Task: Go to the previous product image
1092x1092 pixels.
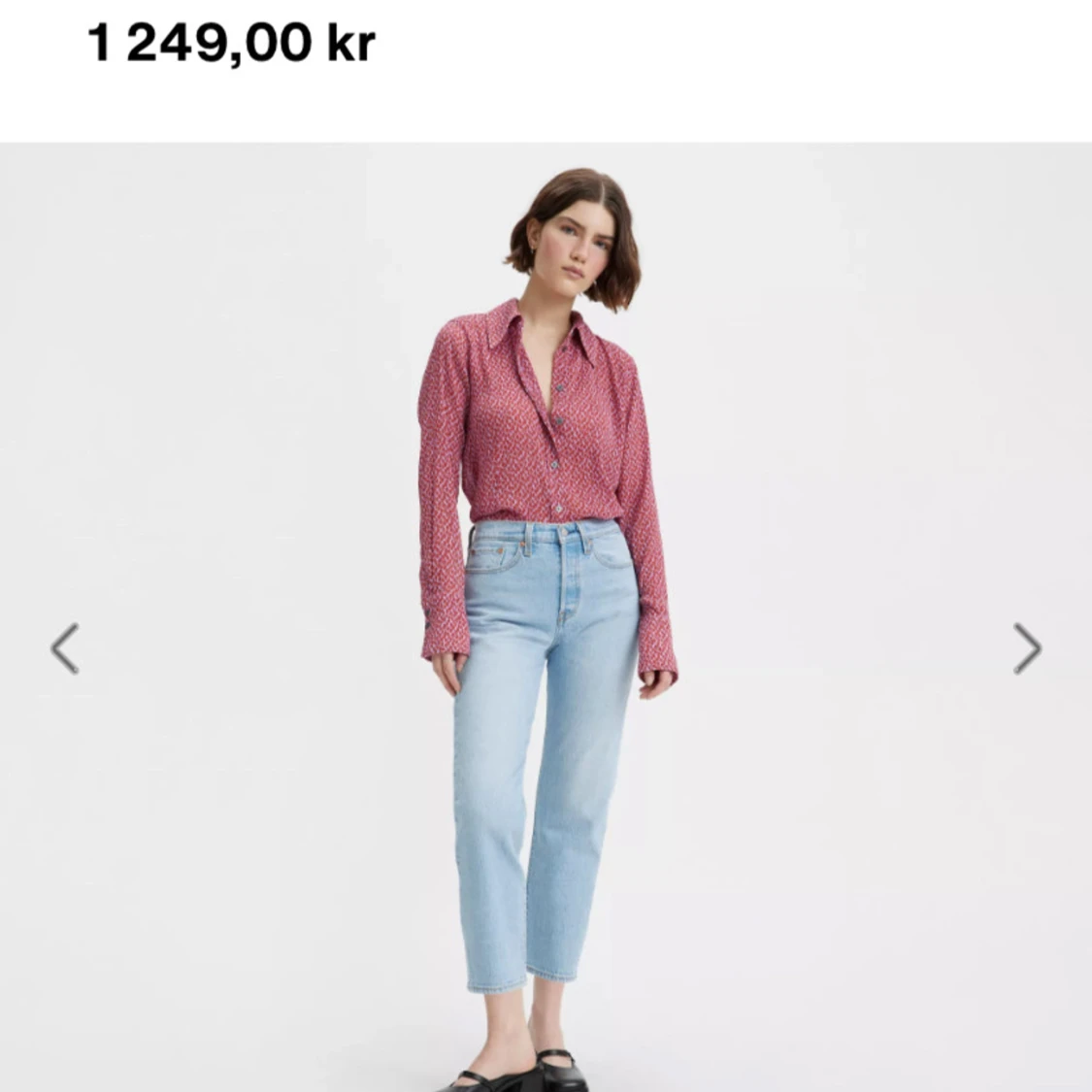Action: (65, 648)
